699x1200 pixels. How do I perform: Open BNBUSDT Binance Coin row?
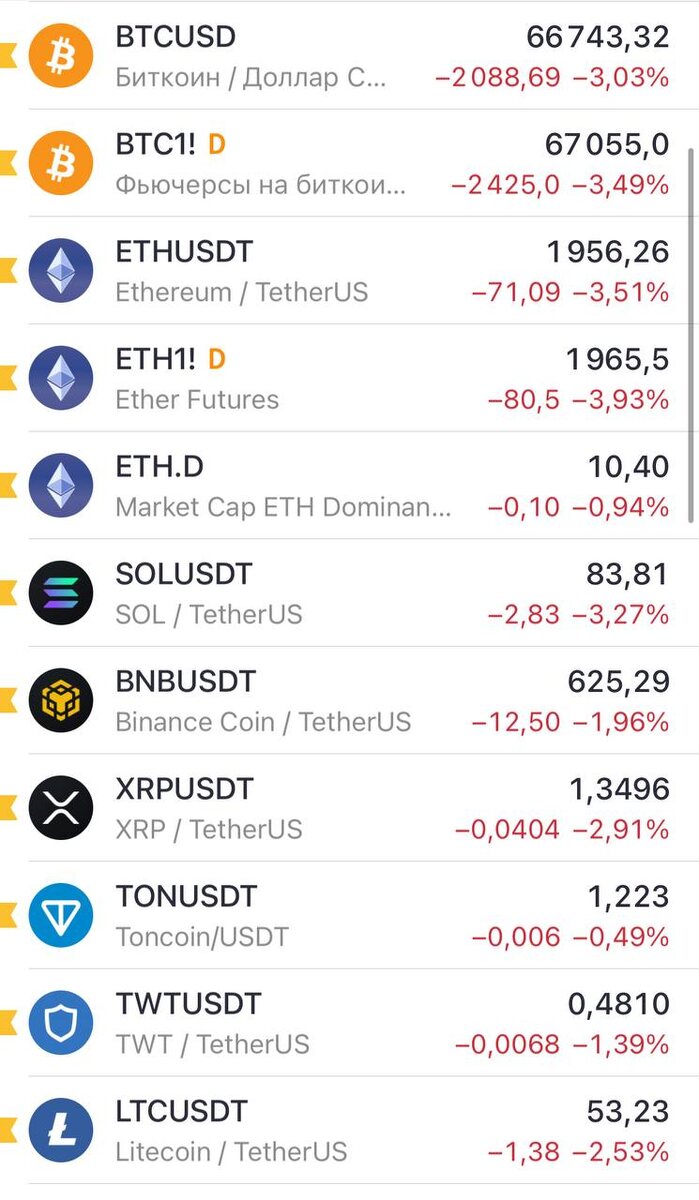(349, 701)
